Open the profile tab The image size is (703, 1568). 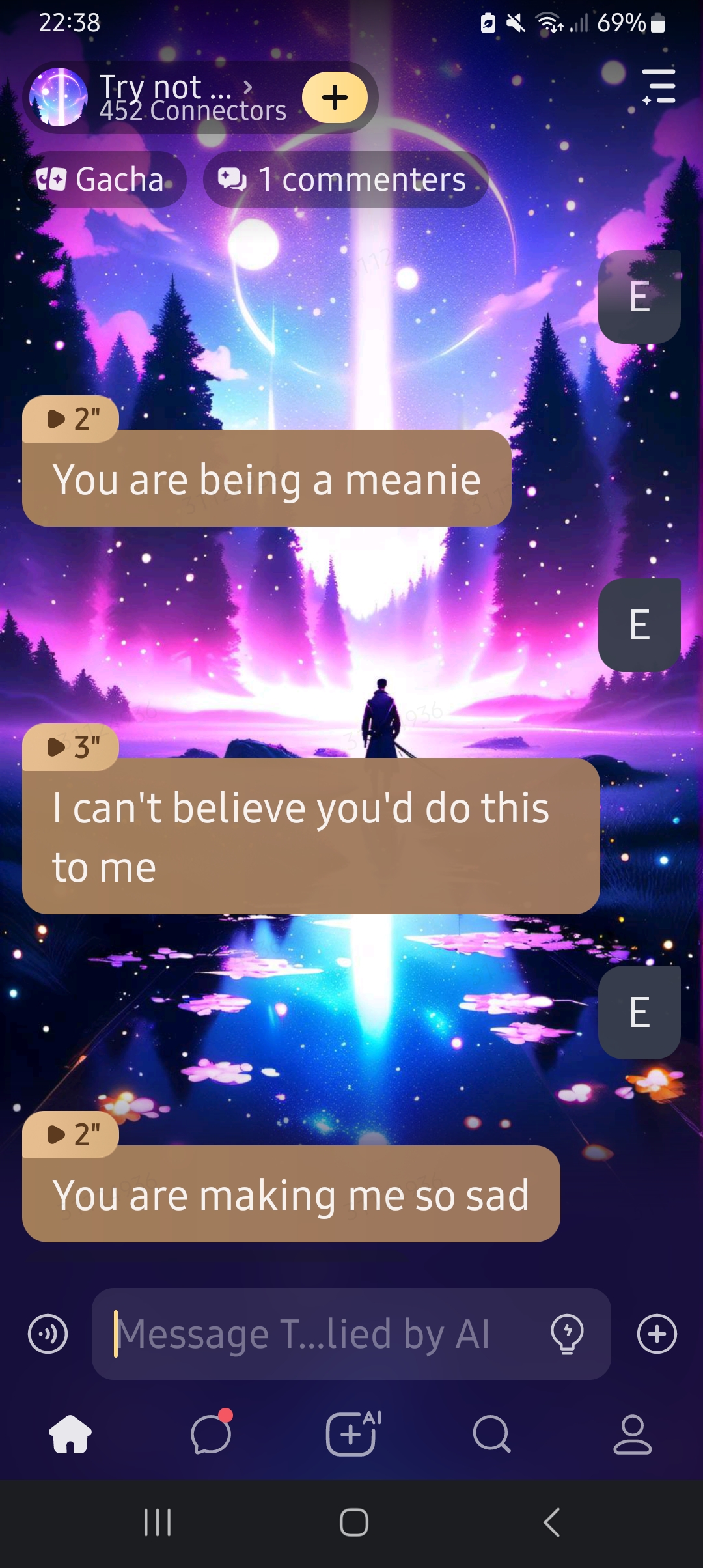[632, 1434]
